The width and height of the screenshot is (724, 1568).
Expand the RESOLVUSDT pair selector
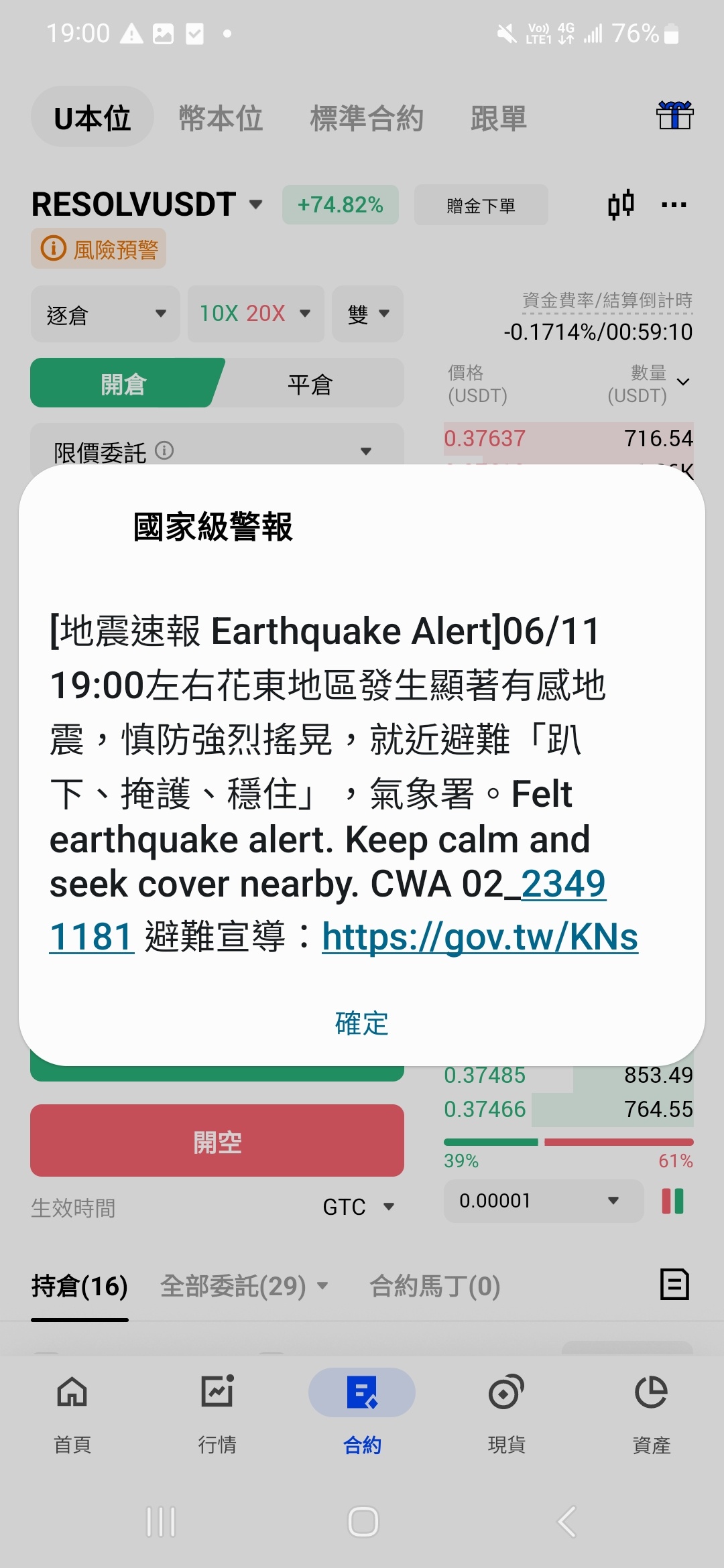tap(147, 204)
